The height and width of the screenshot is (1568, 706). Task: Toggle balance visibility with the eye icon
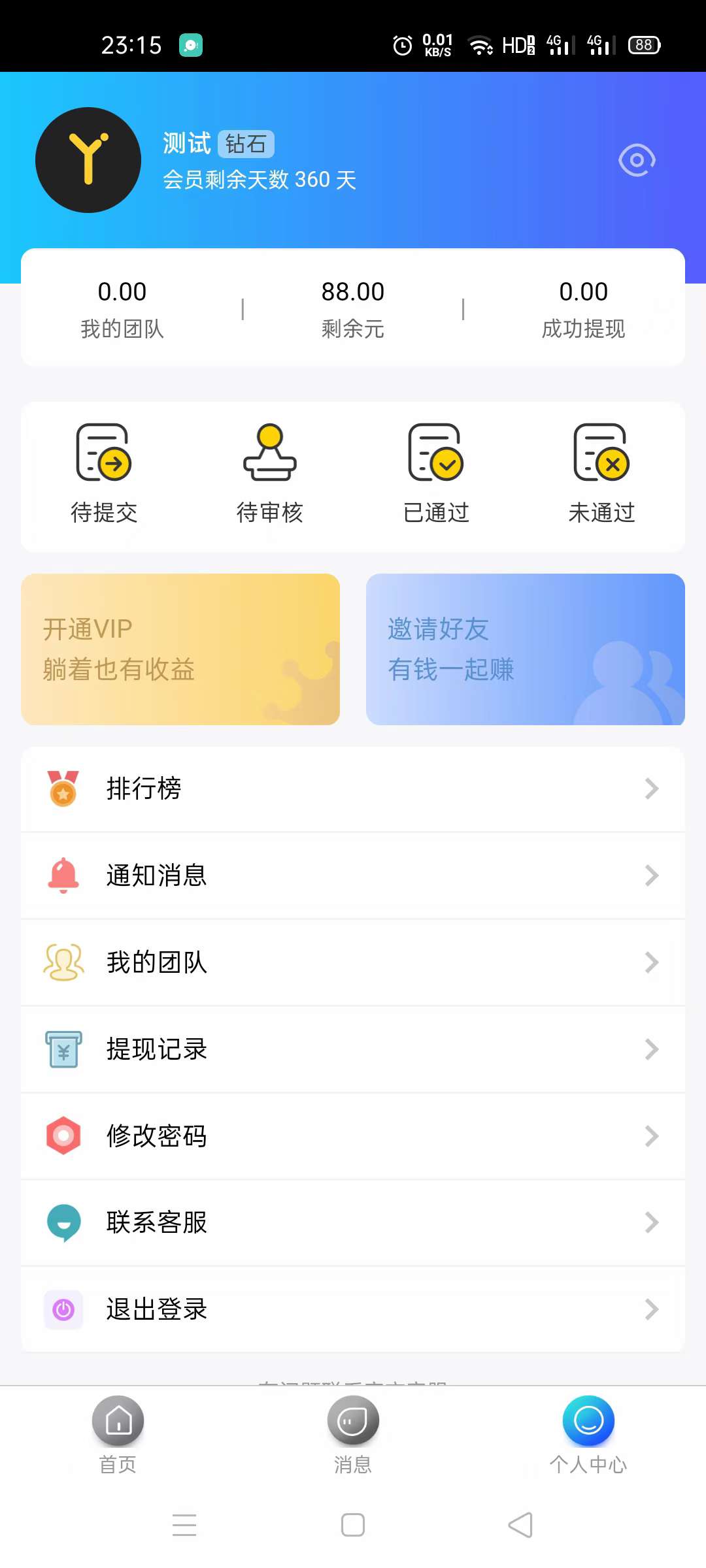click(637, 160)
